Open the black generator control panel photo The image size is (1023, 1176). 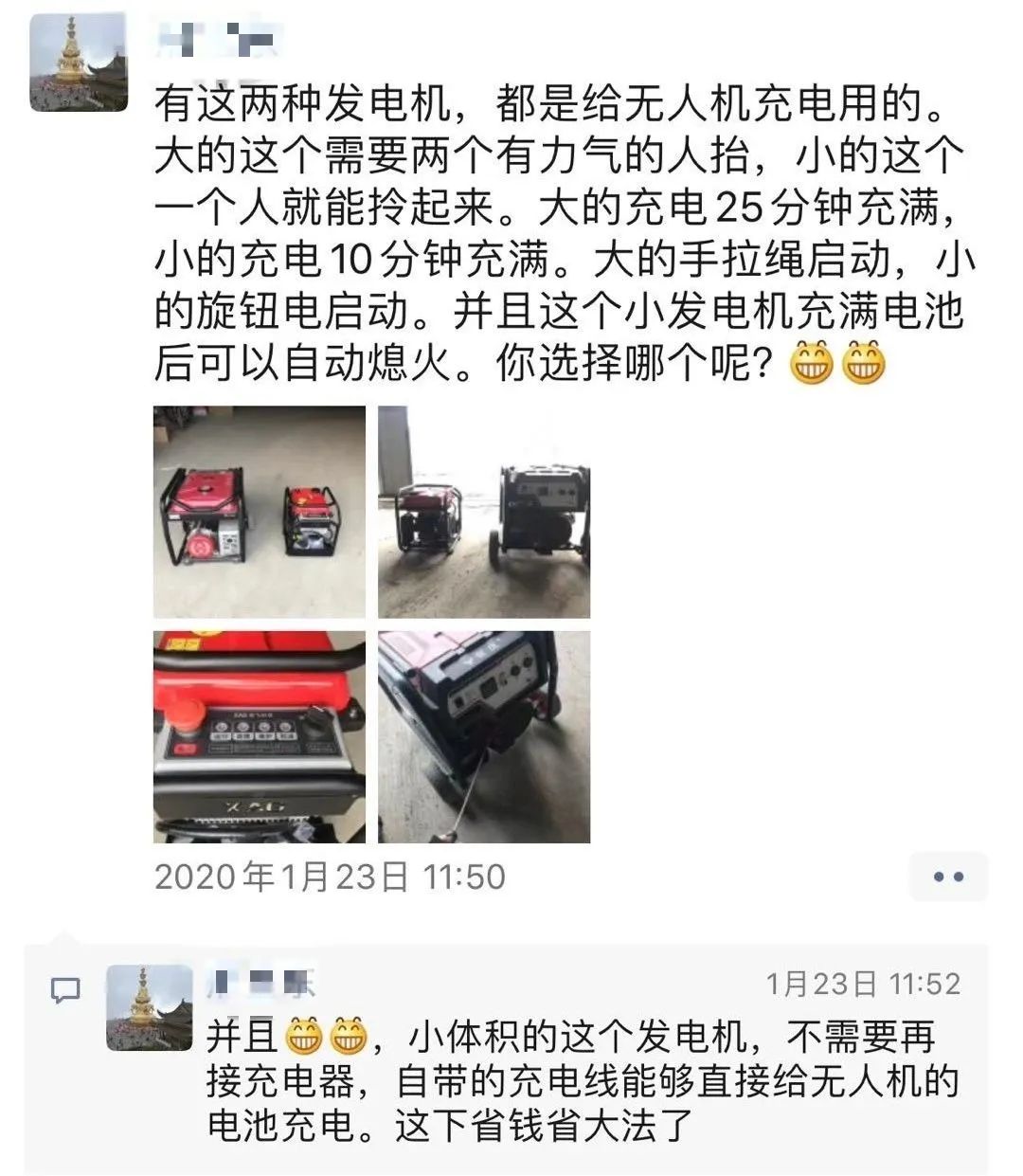(484, 737)
